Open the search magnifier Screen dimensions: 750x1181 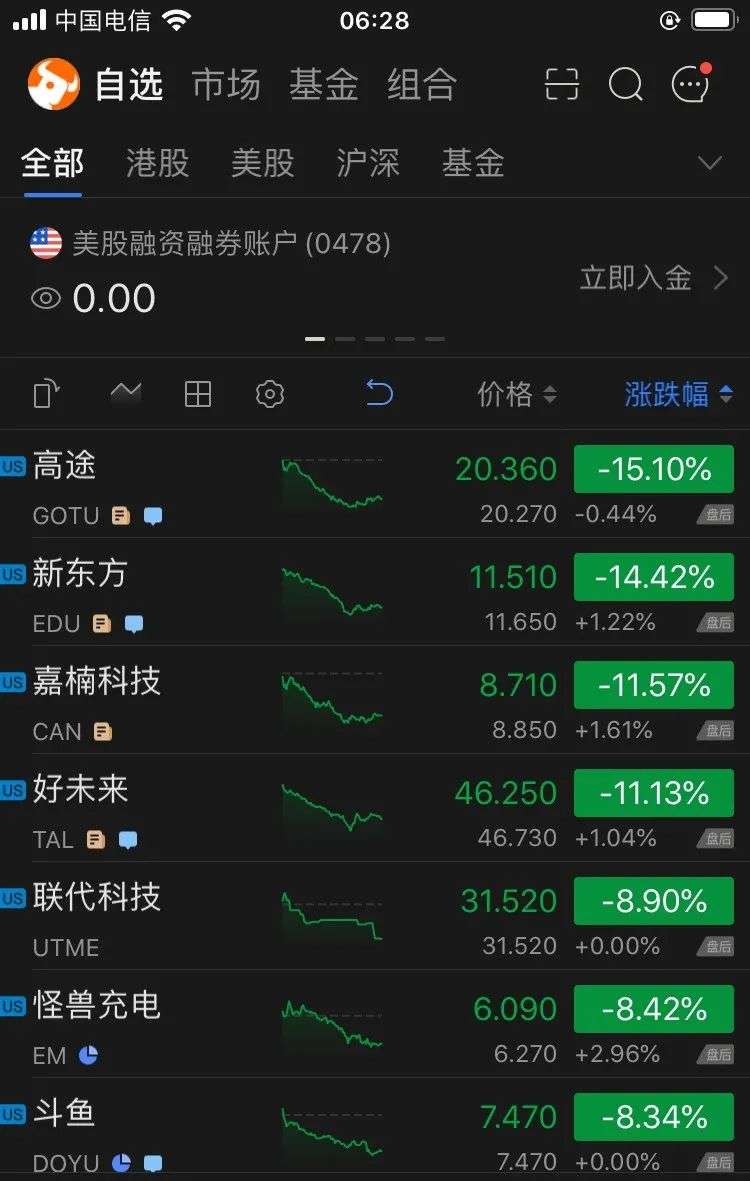click(626, 85)
